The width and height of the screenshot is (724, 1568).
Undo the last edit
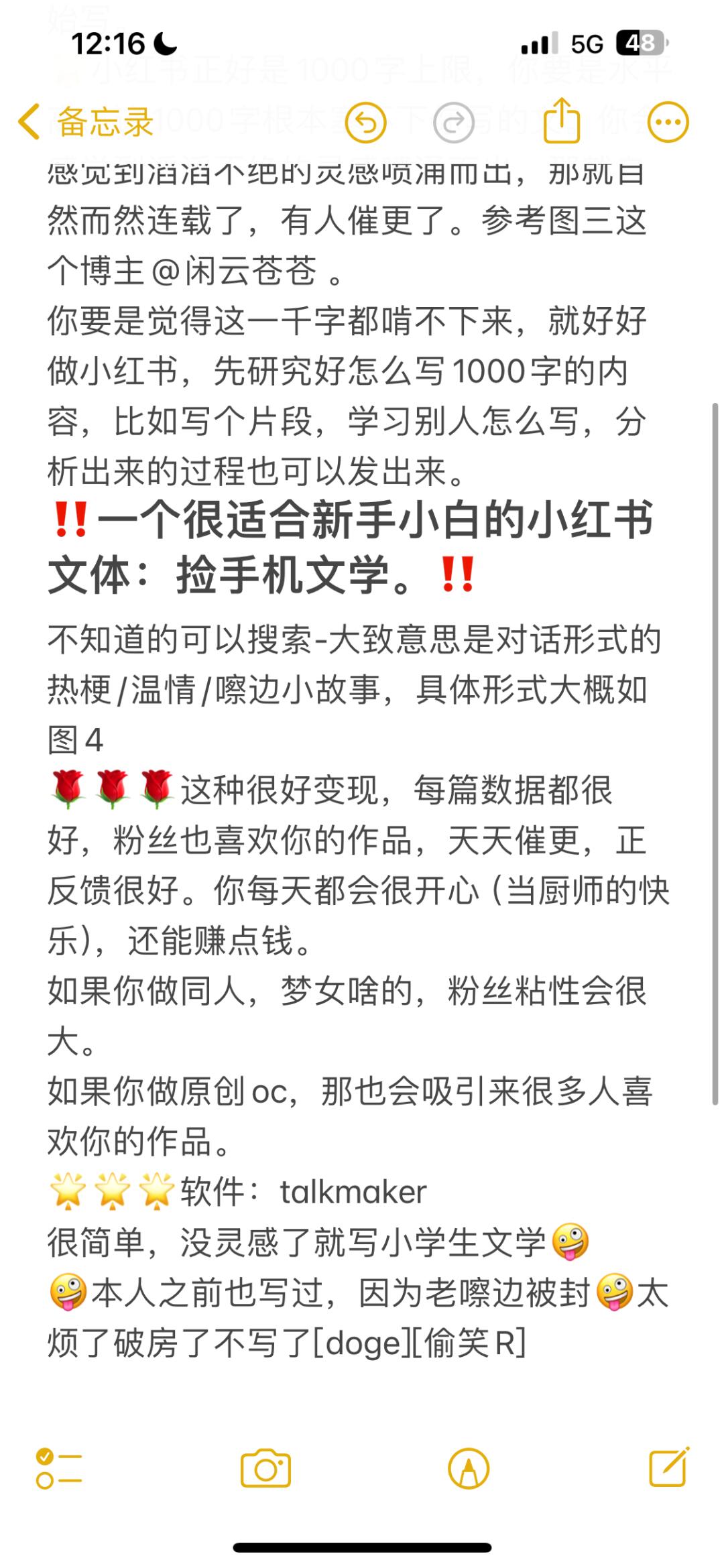pyautogui.click(x=365, y=123)
